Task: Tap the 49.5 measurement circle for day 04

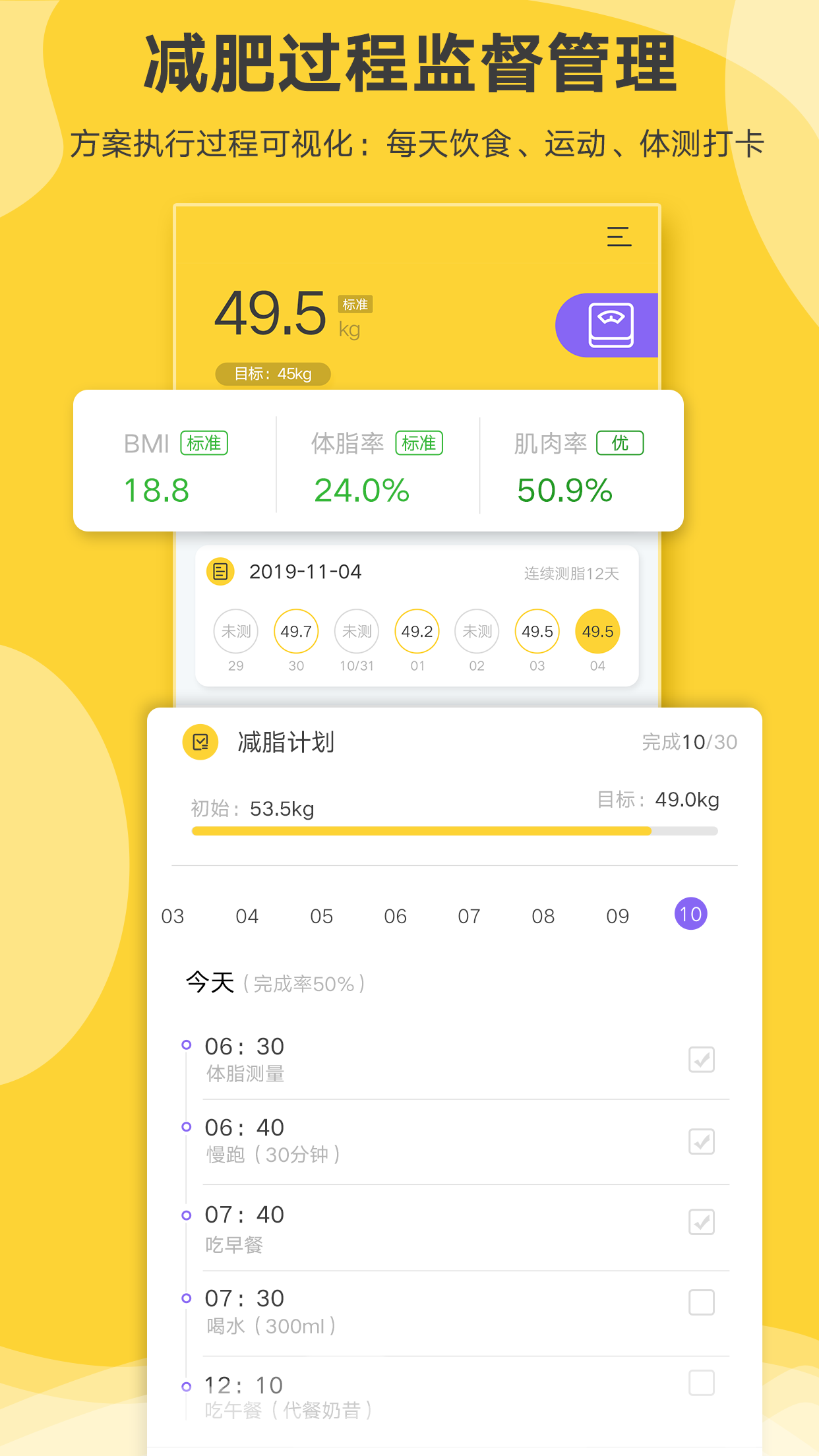Action: point(597,631)
